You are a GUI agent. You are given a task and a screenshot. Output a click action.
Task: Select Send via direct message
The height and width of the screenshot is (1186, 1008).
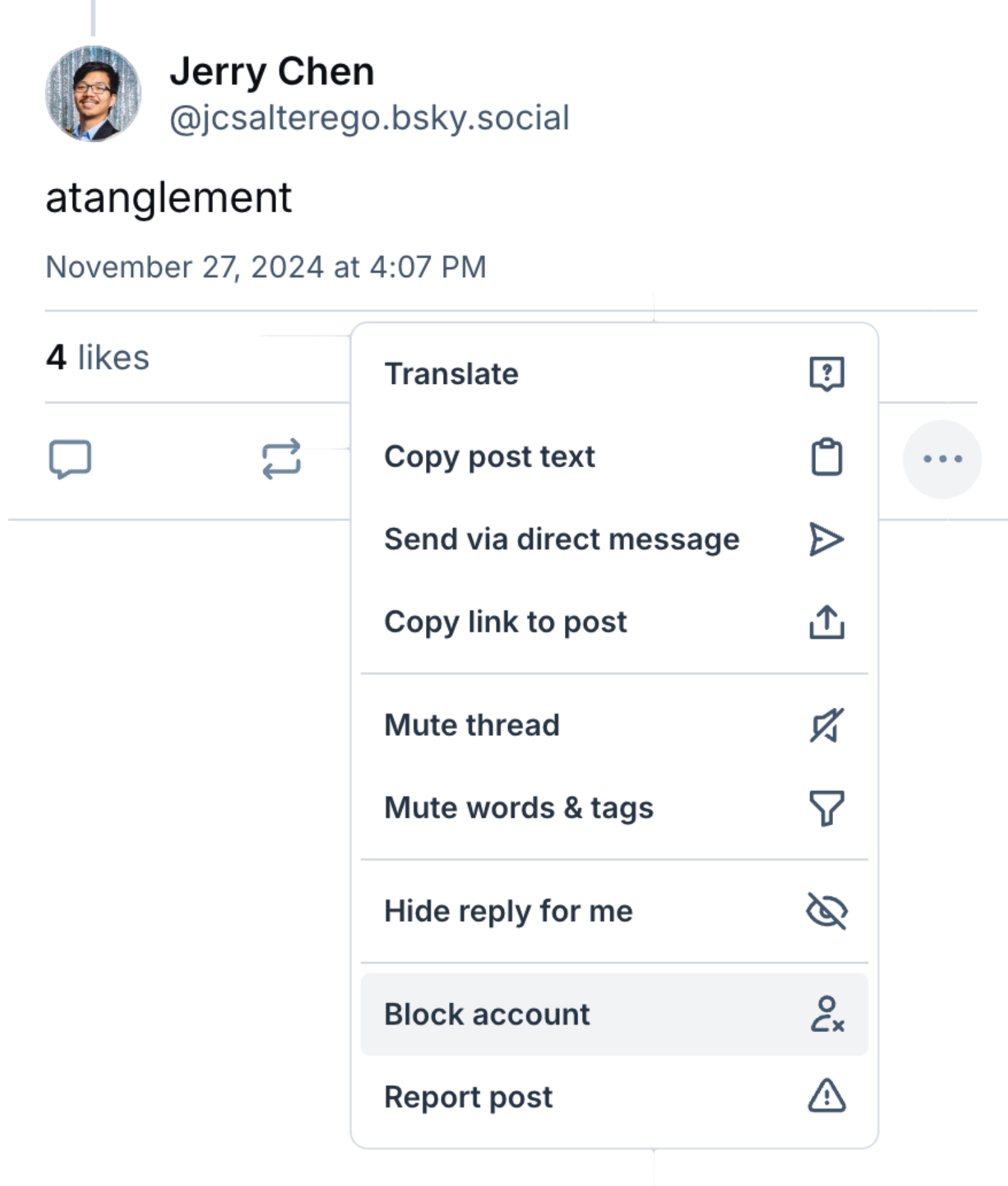[x=613, y=539]
